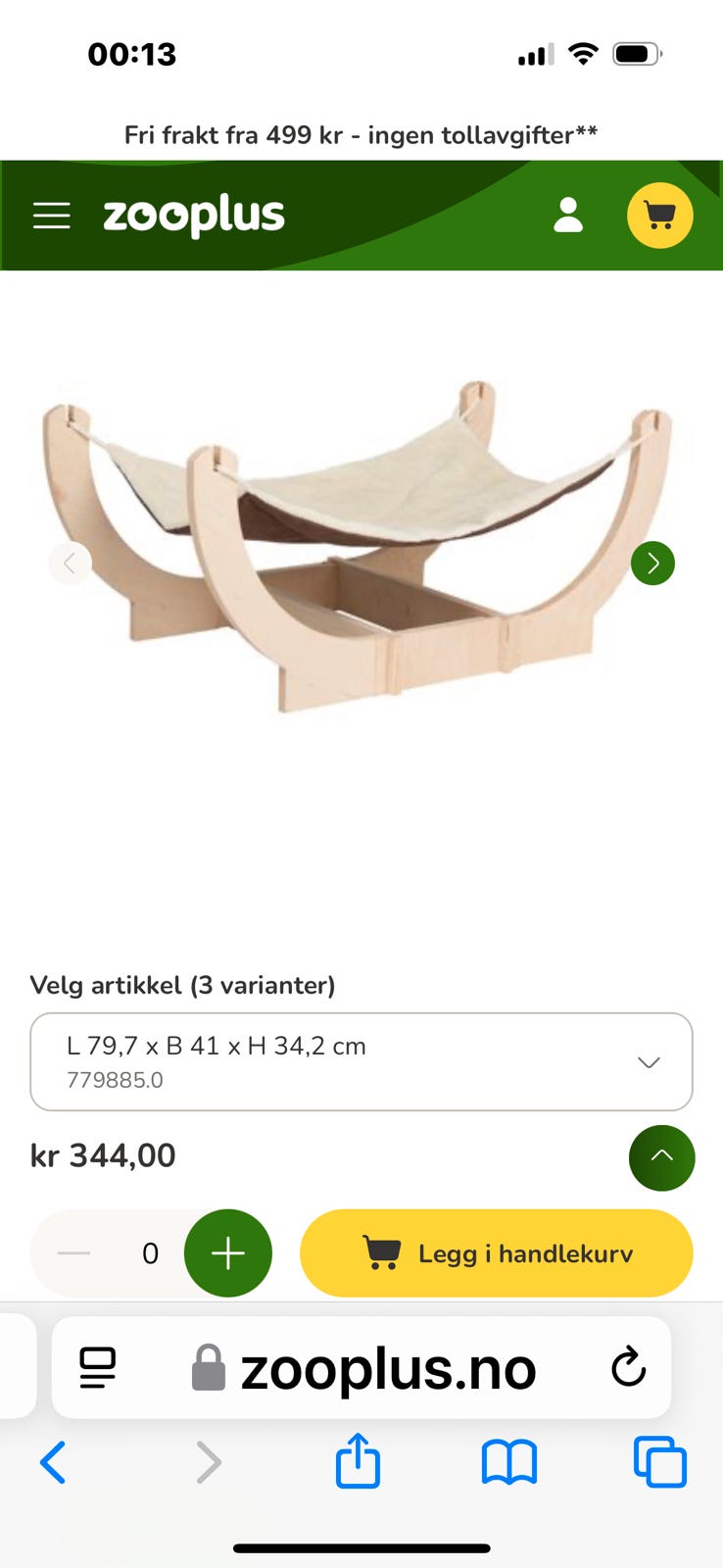This screenshot has width=723, height=1568.
Task: Open the free shipping banner text
Action: coord(361,134)
